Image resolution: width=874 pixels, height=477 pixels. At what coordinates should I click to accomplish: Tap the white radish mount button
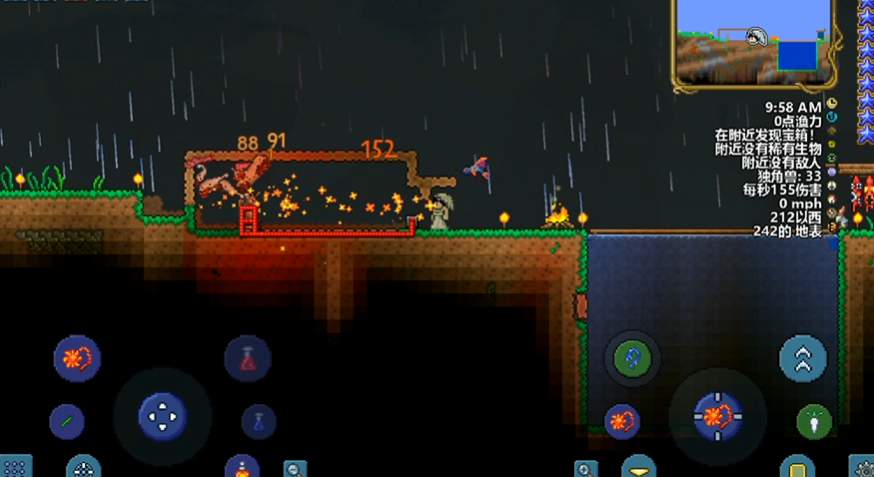[x=814, y=421]
